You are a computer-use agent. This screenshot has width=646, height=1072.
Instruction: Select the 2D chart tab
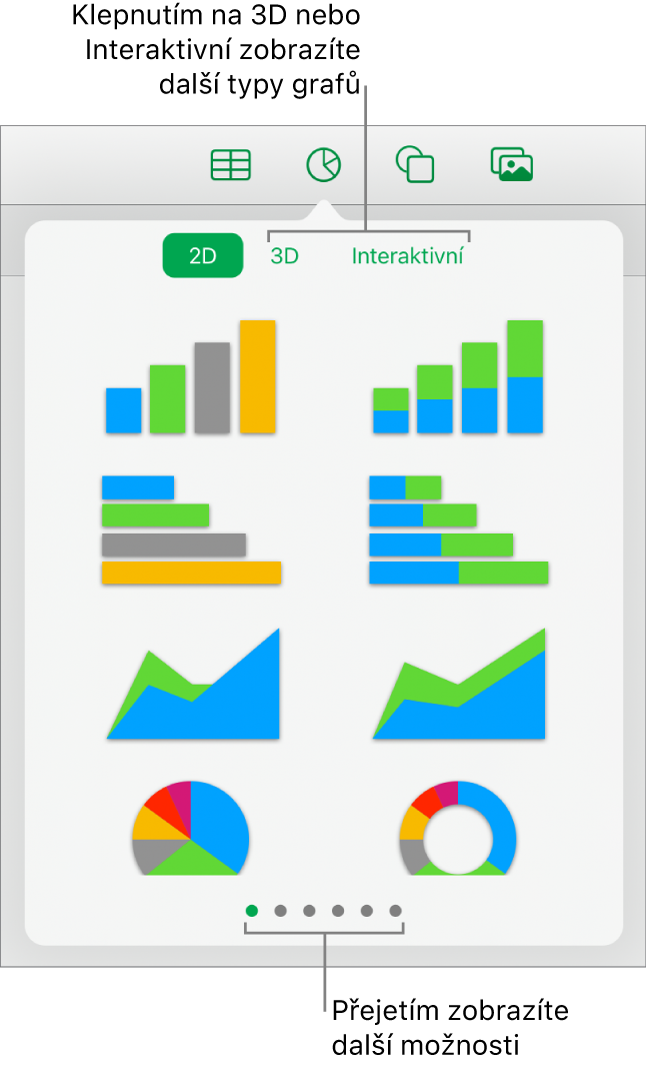pyautogui.click(x=202, y=256)
